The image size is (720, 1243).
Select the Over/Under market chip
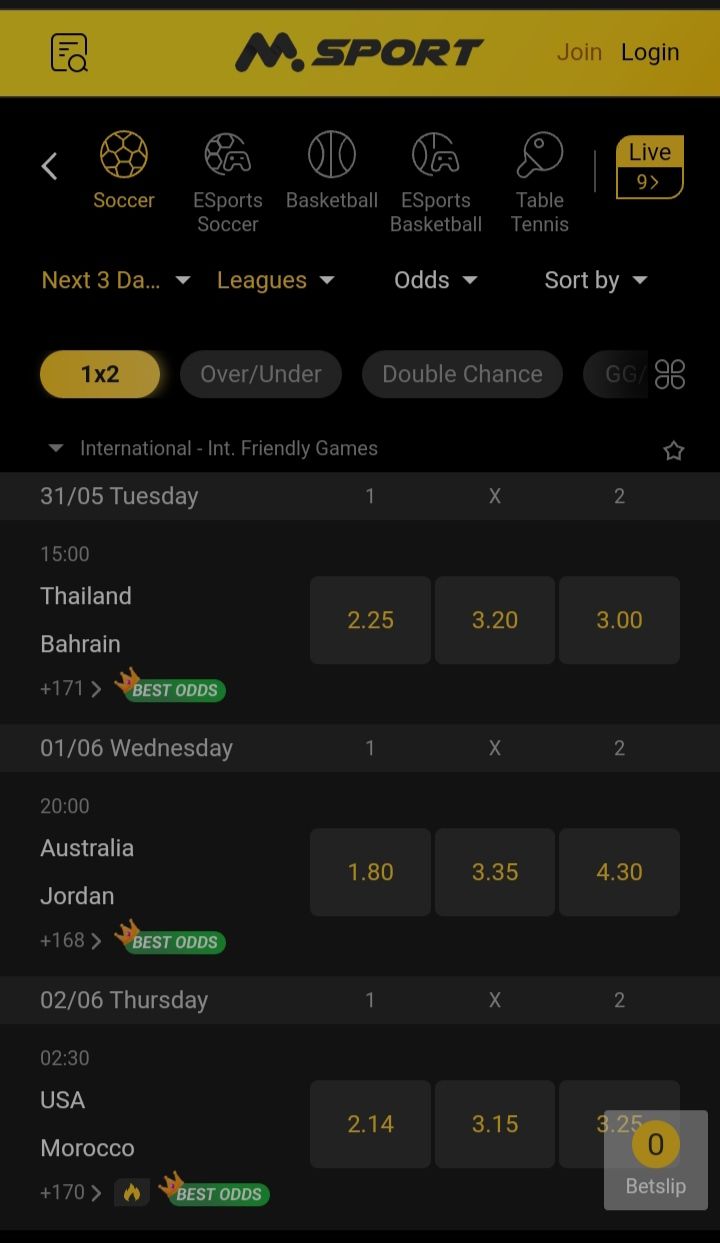261,374
